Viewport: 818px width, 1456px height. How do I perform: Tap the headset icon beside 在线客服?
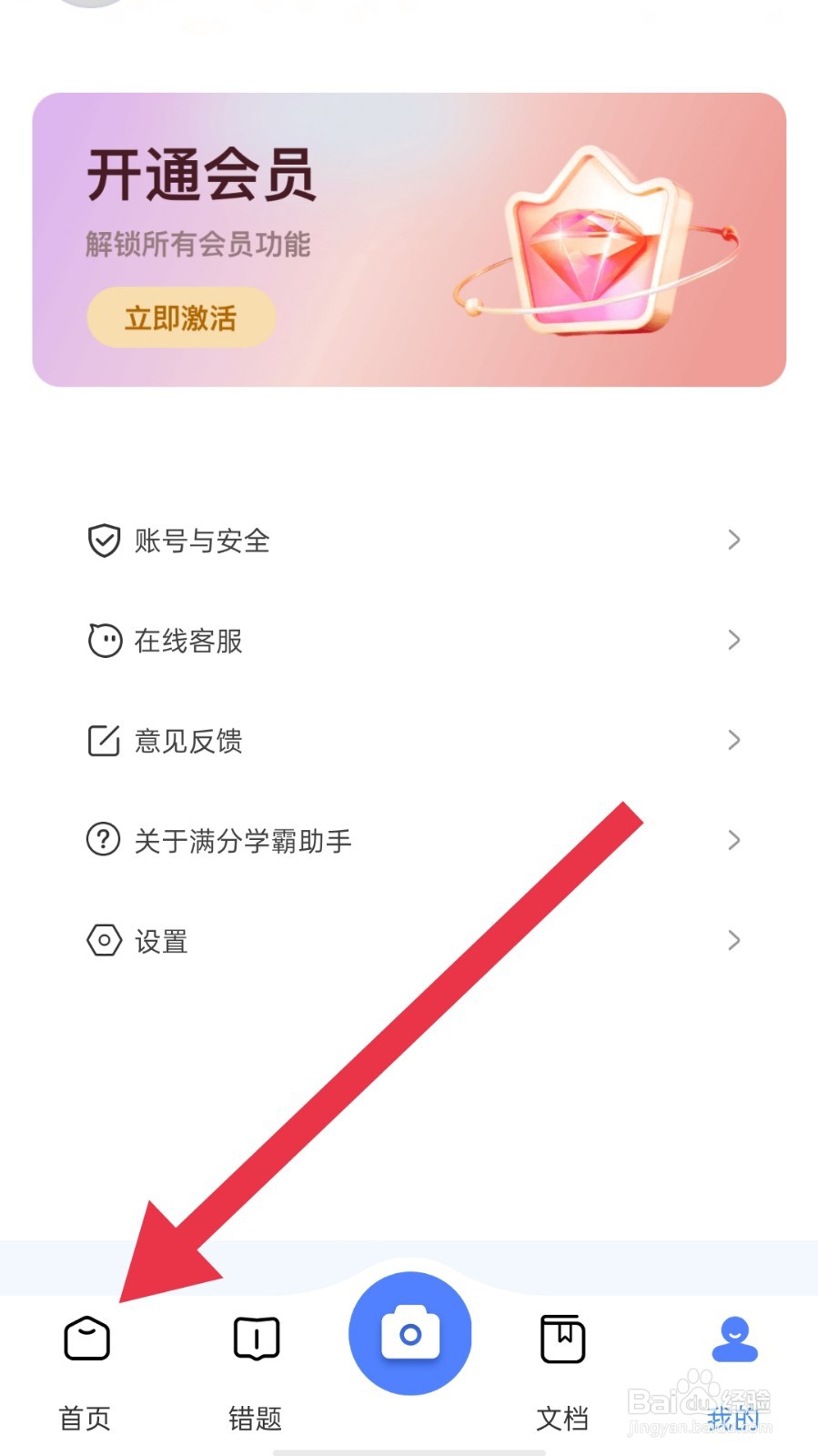[103, 640]
